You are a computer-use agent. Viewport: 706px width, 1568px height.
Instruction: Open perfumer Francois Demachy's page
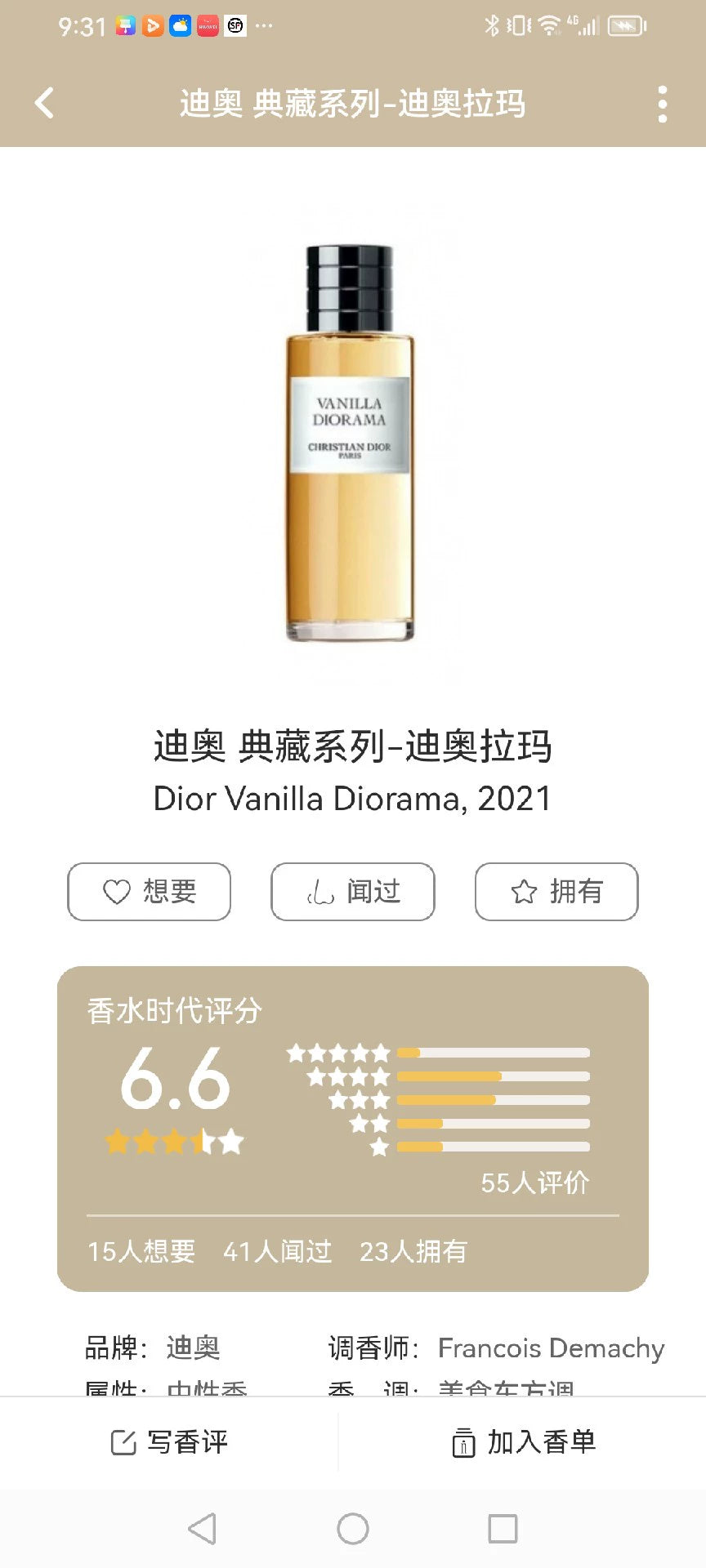551,1347
